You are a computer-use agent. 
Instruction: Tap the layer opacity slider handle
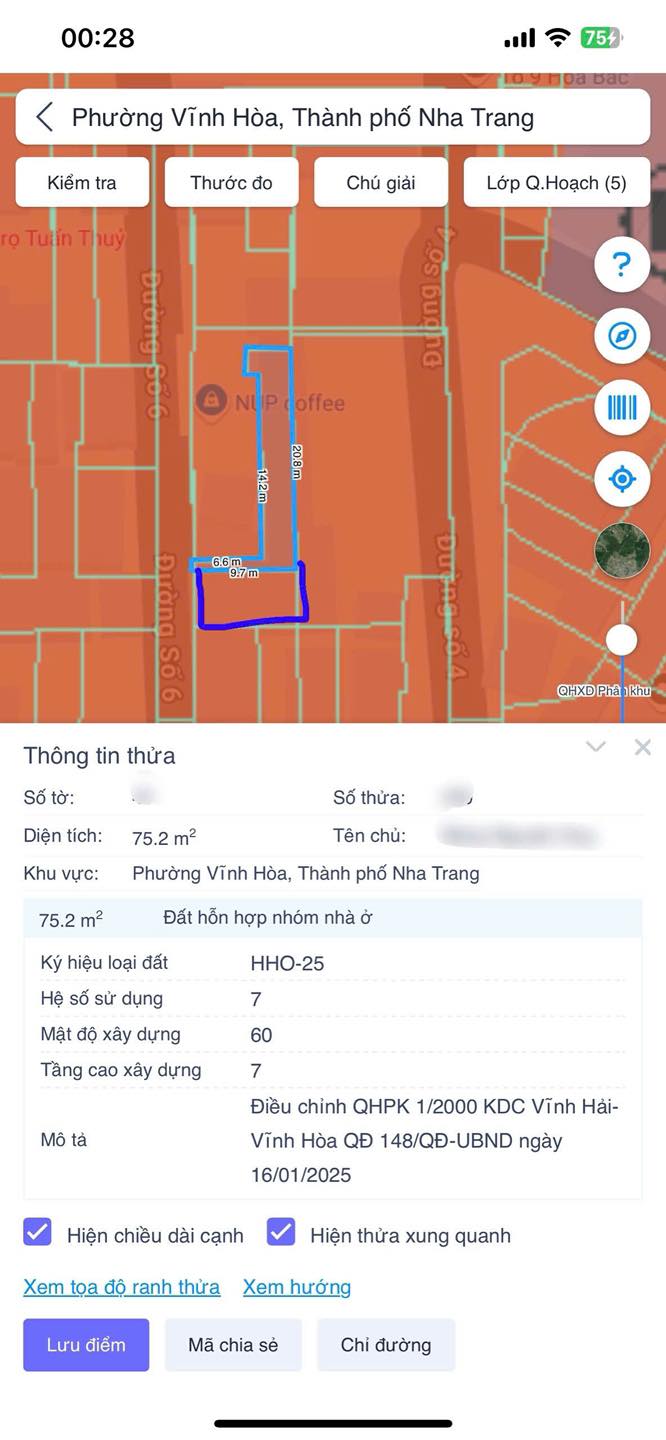pyautogui.click(x=622, y=639)
